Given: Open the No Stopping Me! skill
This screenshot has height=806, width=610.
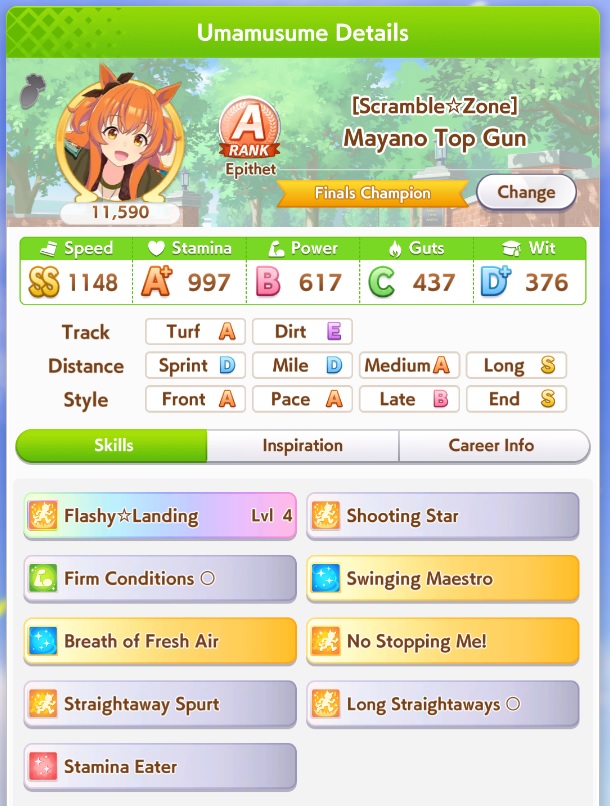Looking at the screenshot, I should pos(442,642).
